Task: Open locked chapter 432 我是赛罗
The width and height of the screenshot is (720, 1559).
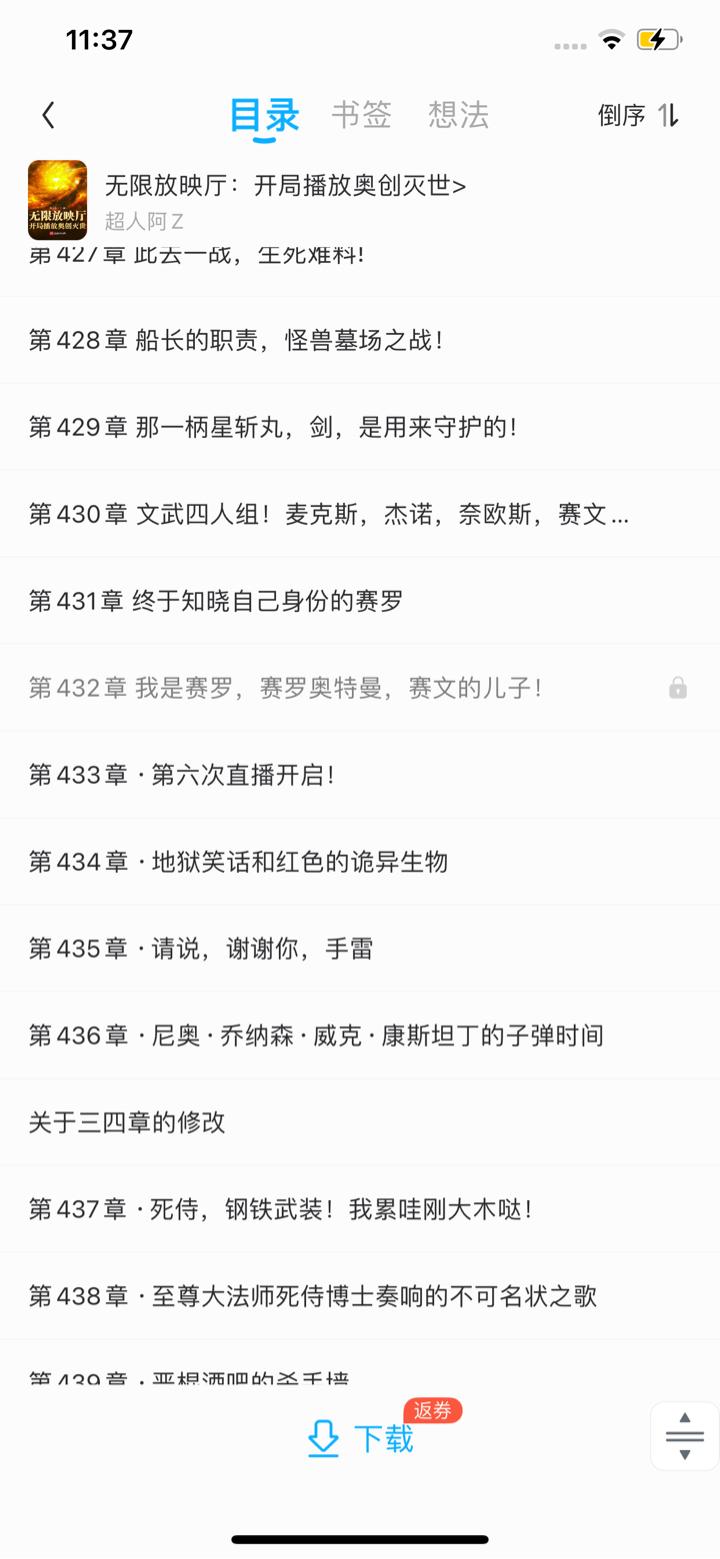Action: click(x=285, y=688)
